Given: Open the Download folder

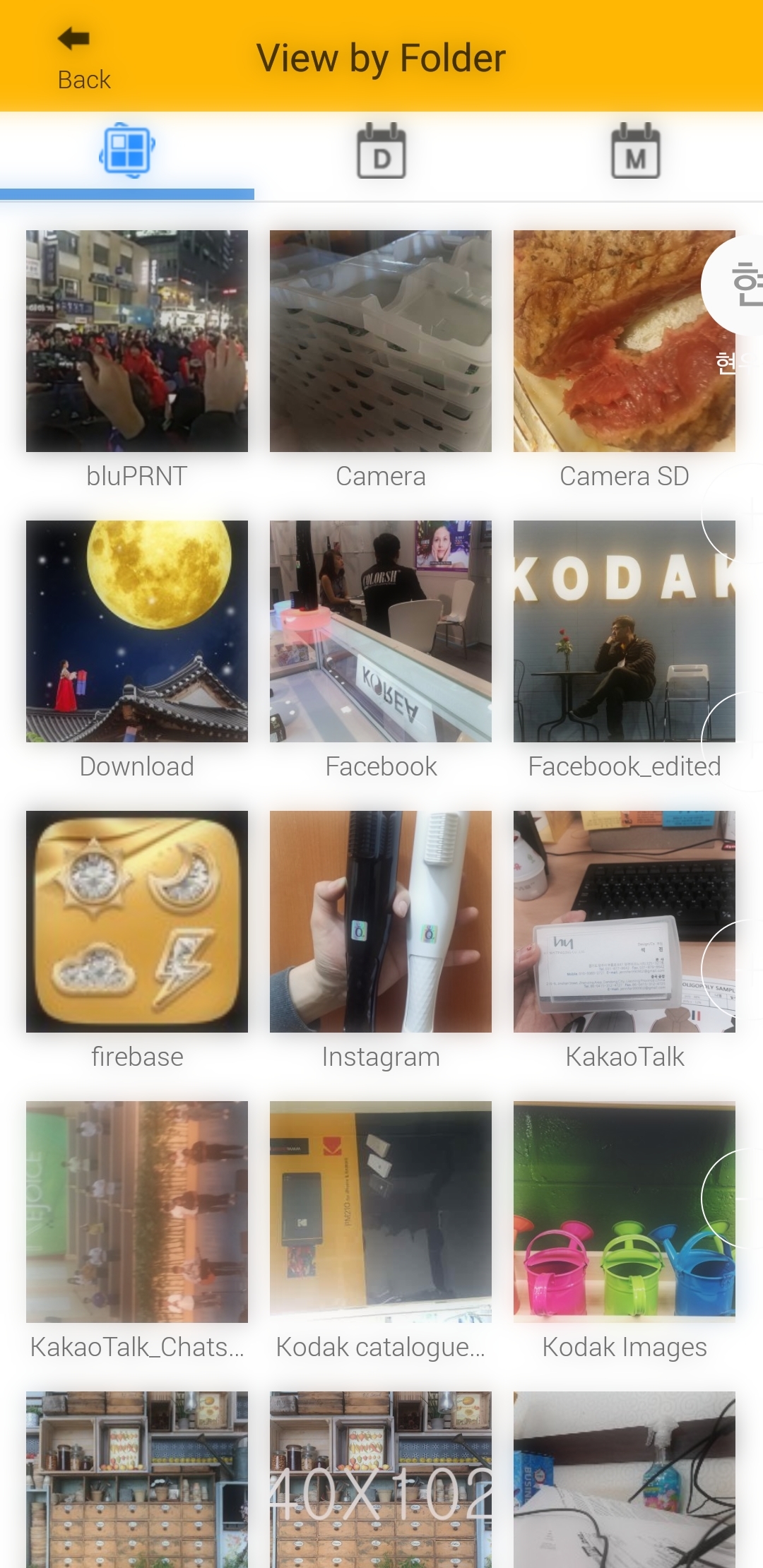Looking at the screenshot, I should 137,631.
